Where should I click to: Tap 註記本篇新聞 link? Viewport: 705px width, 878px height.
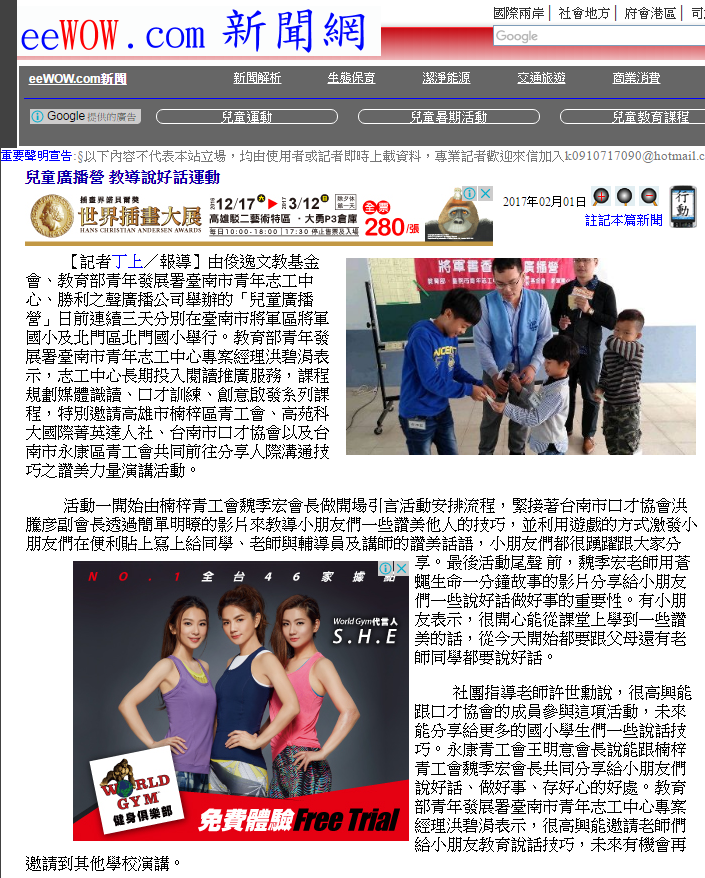(x=623, y=220)
